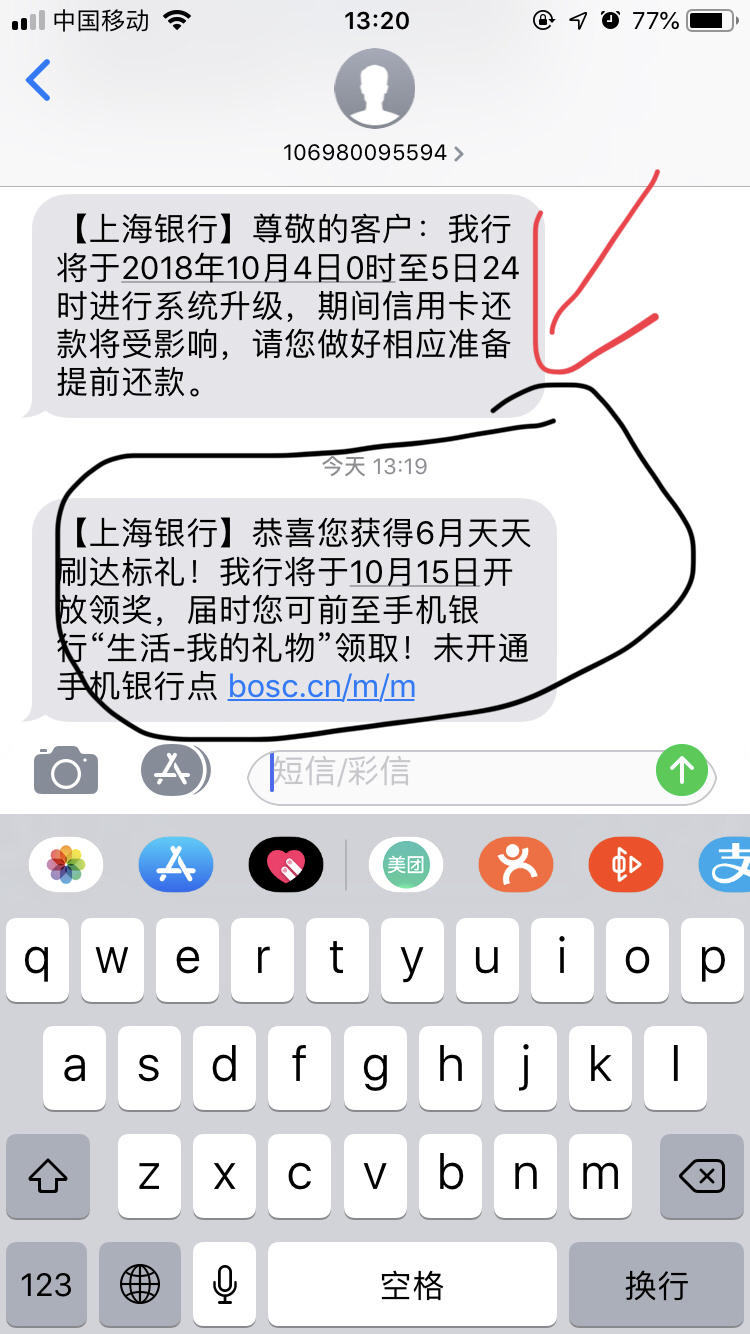Screen dimensions: 750x1334
Task: Select the blue App Store icon in drawer
Action: tap(175, 864)
